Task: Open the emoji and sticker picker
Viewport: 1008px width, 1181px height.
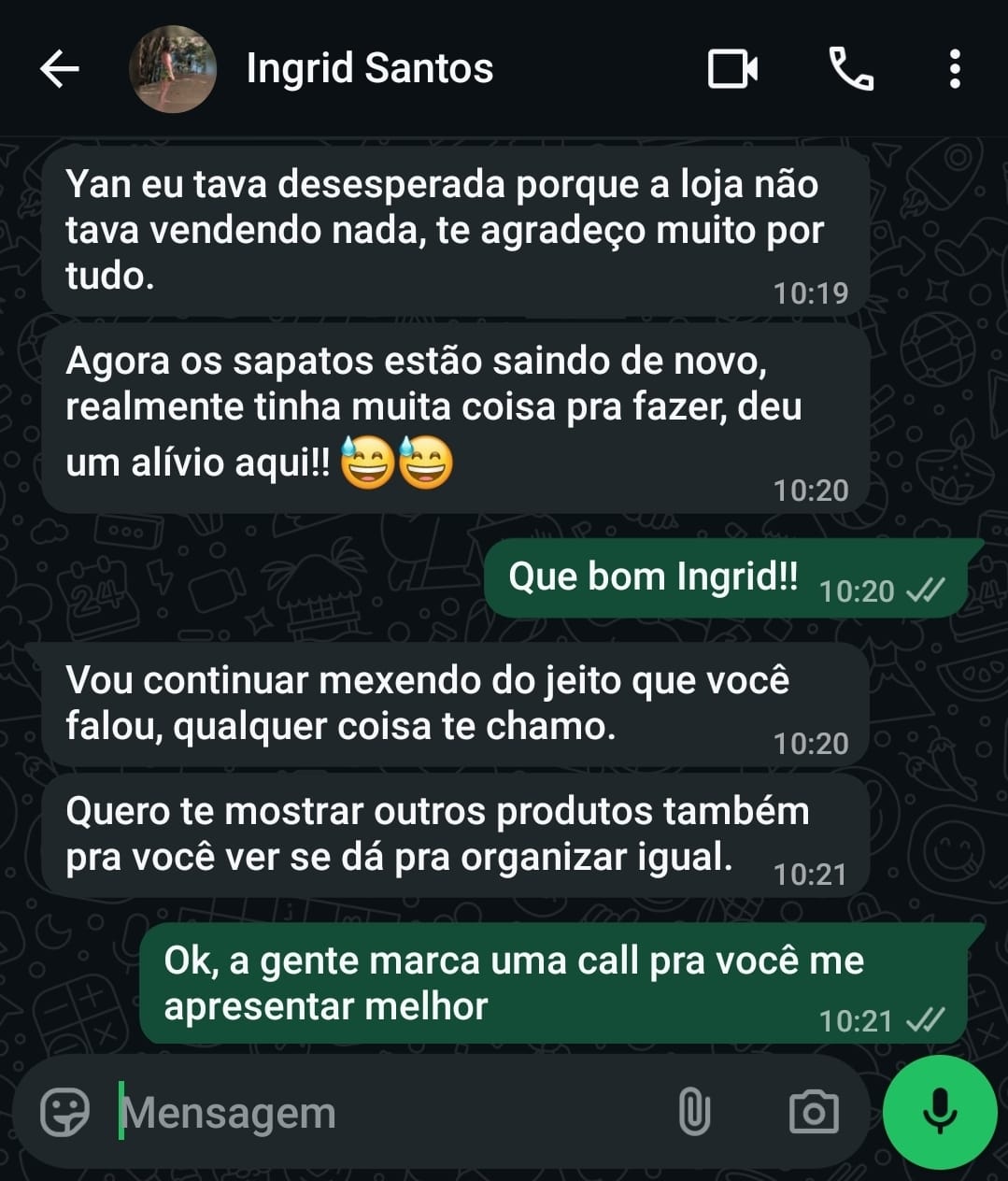Action: click(64, 1112)
